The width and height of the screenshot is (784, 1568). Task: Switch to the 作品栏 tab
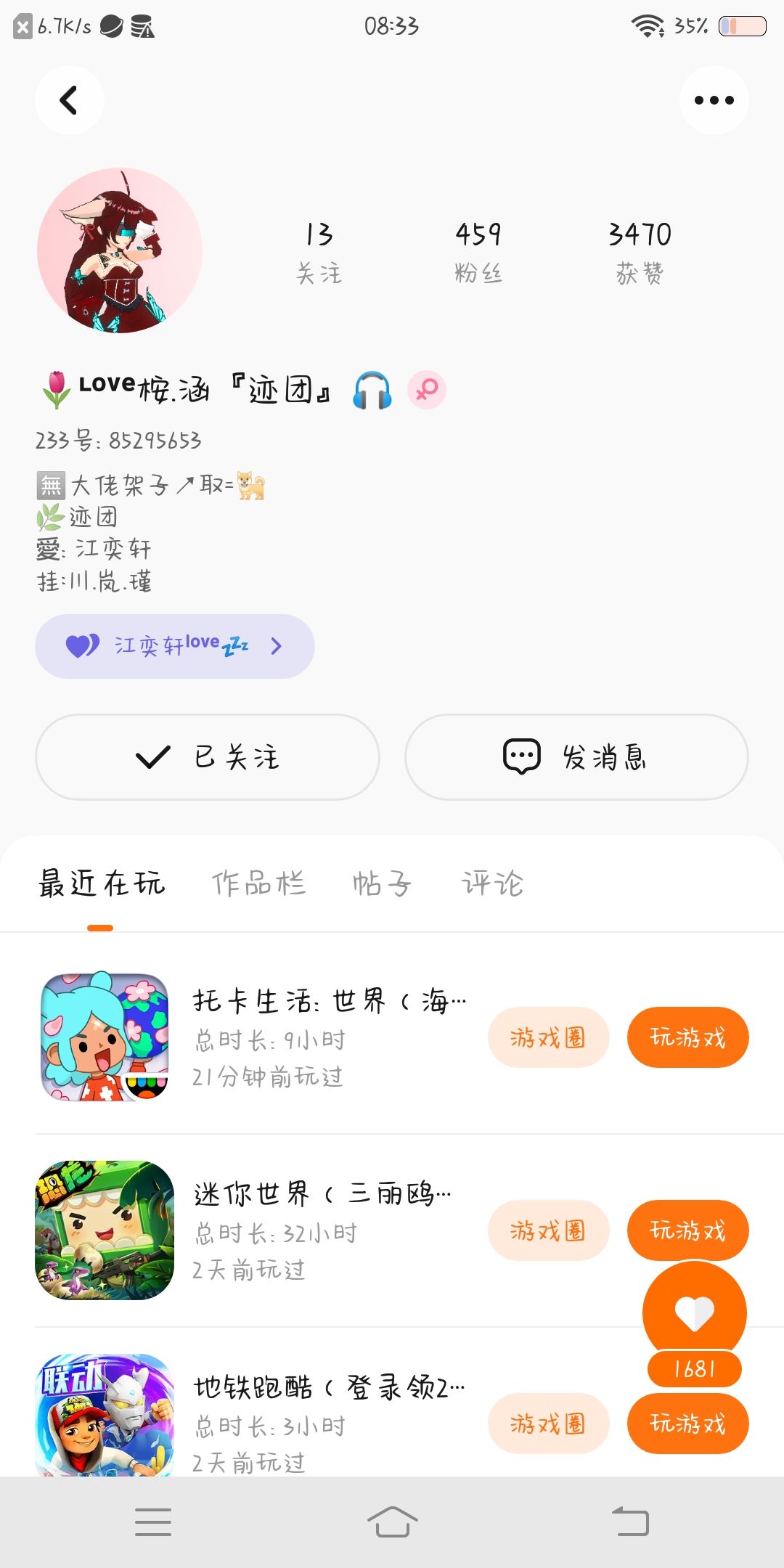258,883
